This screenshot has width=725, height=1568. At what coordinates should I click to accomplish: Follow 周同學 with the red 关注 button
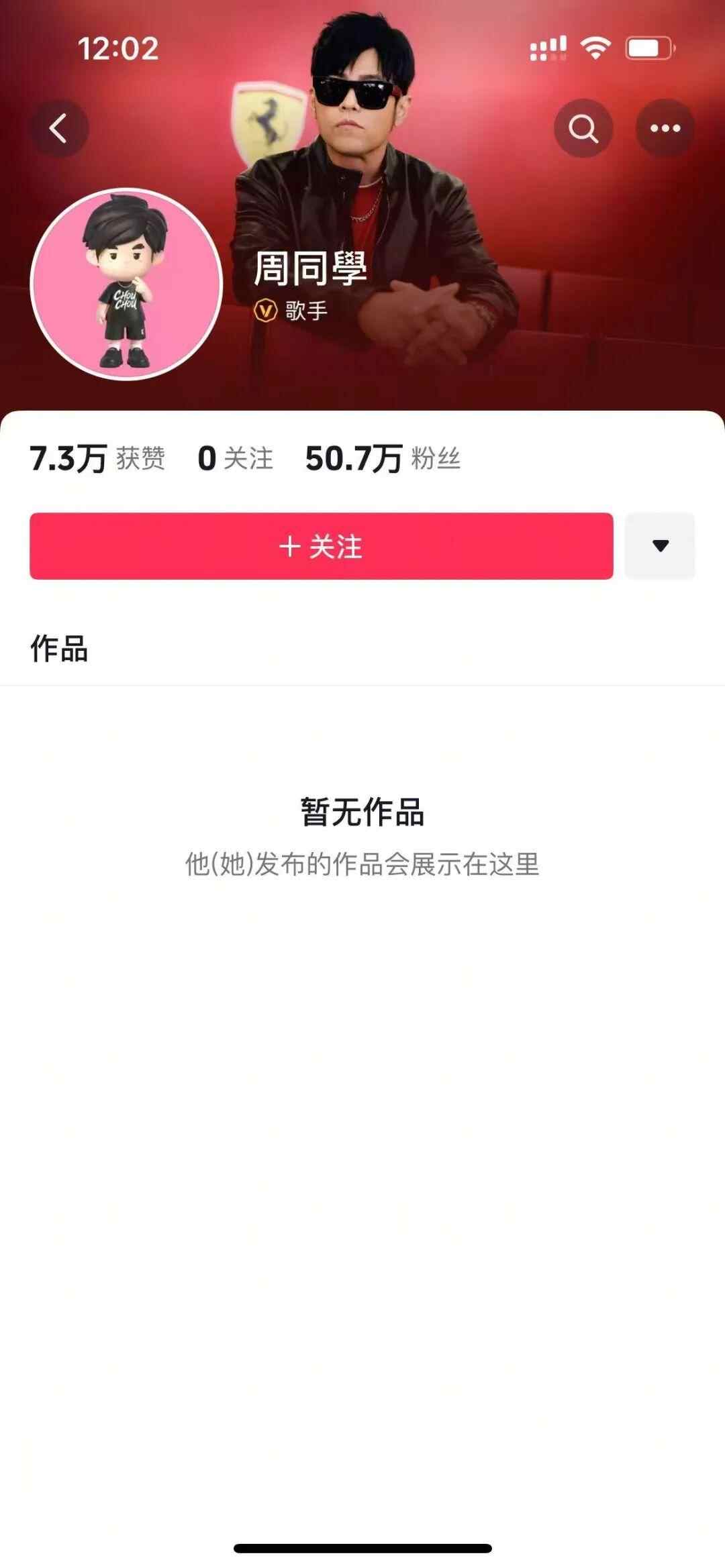[x=321, y=546]
